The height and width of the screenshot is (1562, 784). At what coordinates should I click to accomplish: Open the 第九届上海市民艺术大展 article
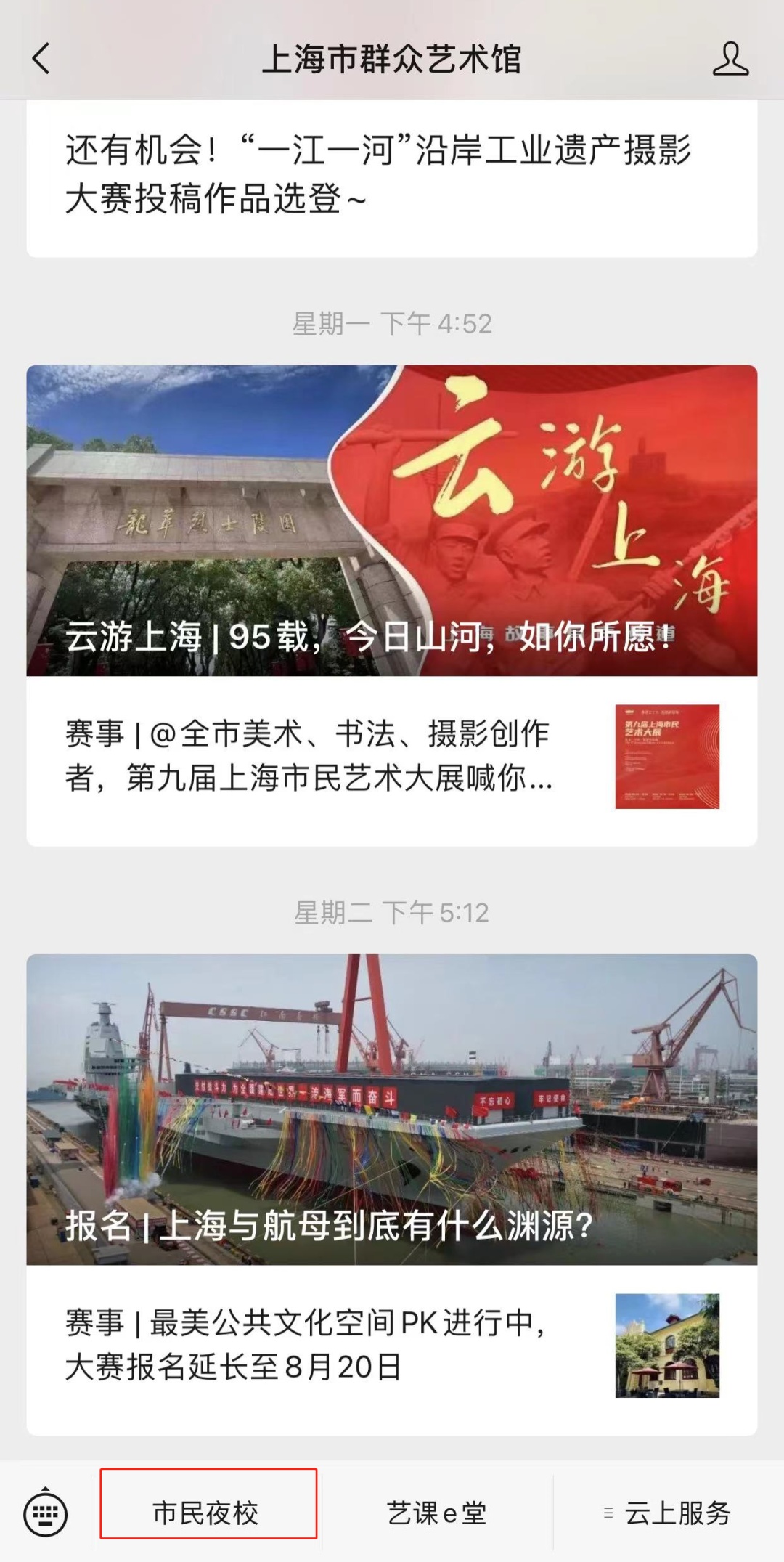tap(392, 757)
